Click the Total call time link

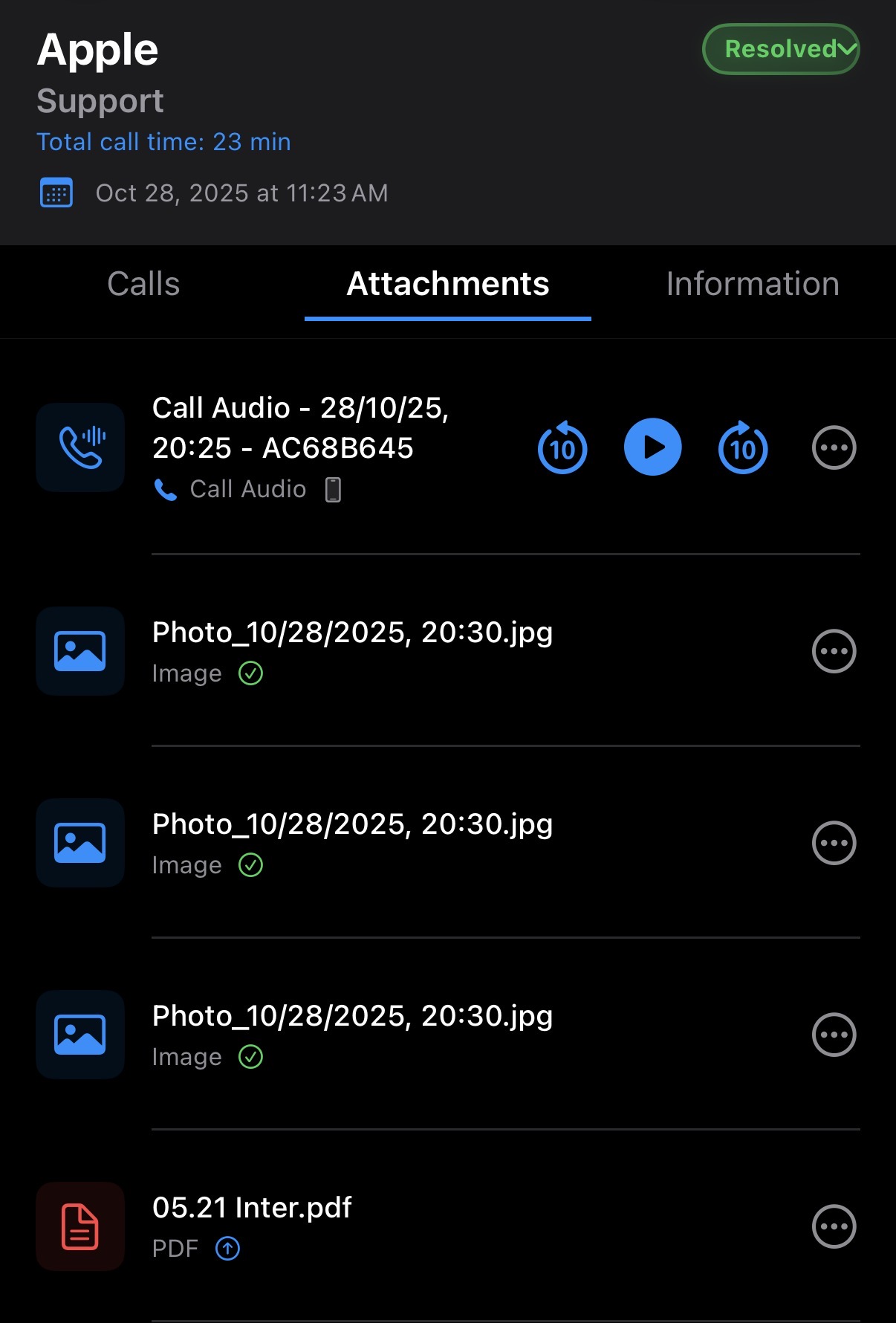point(163,141)
